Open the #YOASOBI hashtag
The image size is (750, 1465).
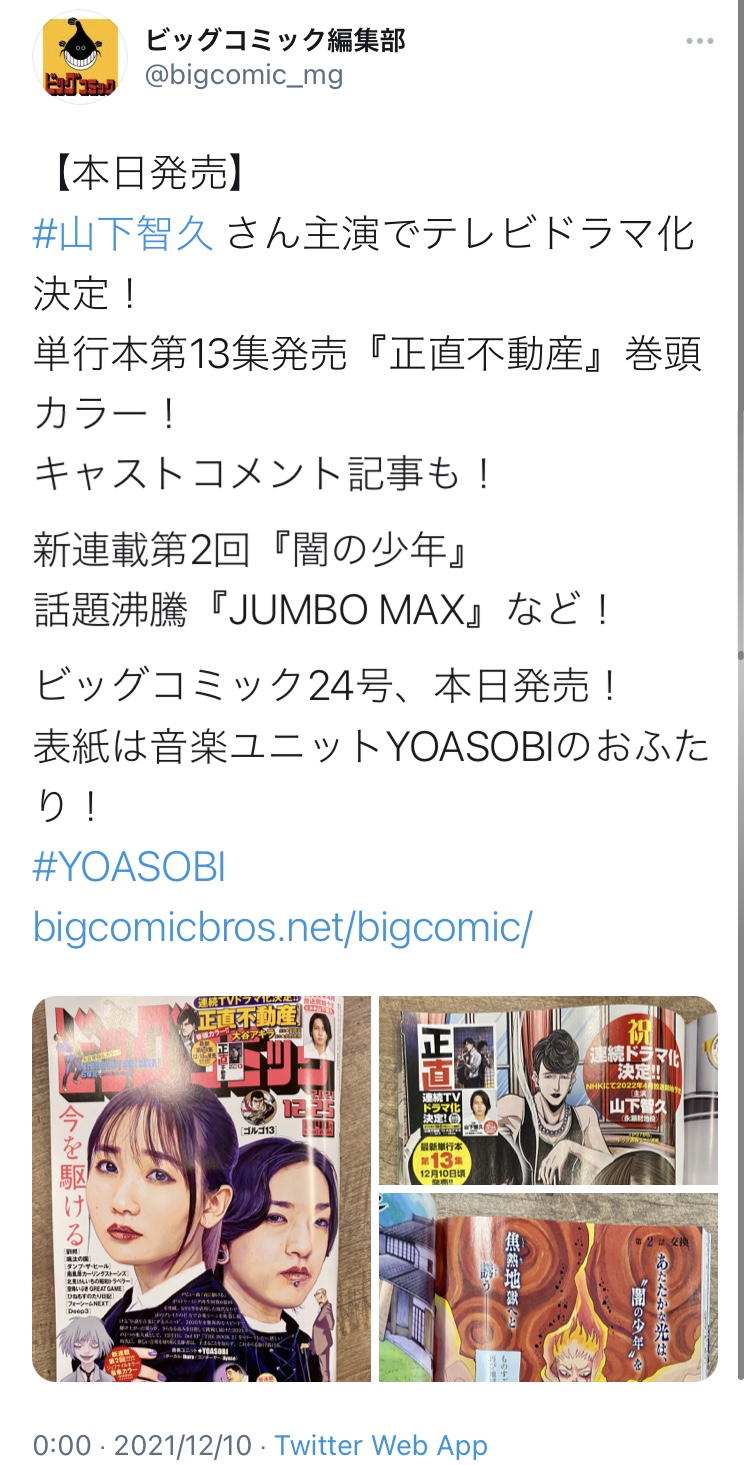tap(129, 868)
